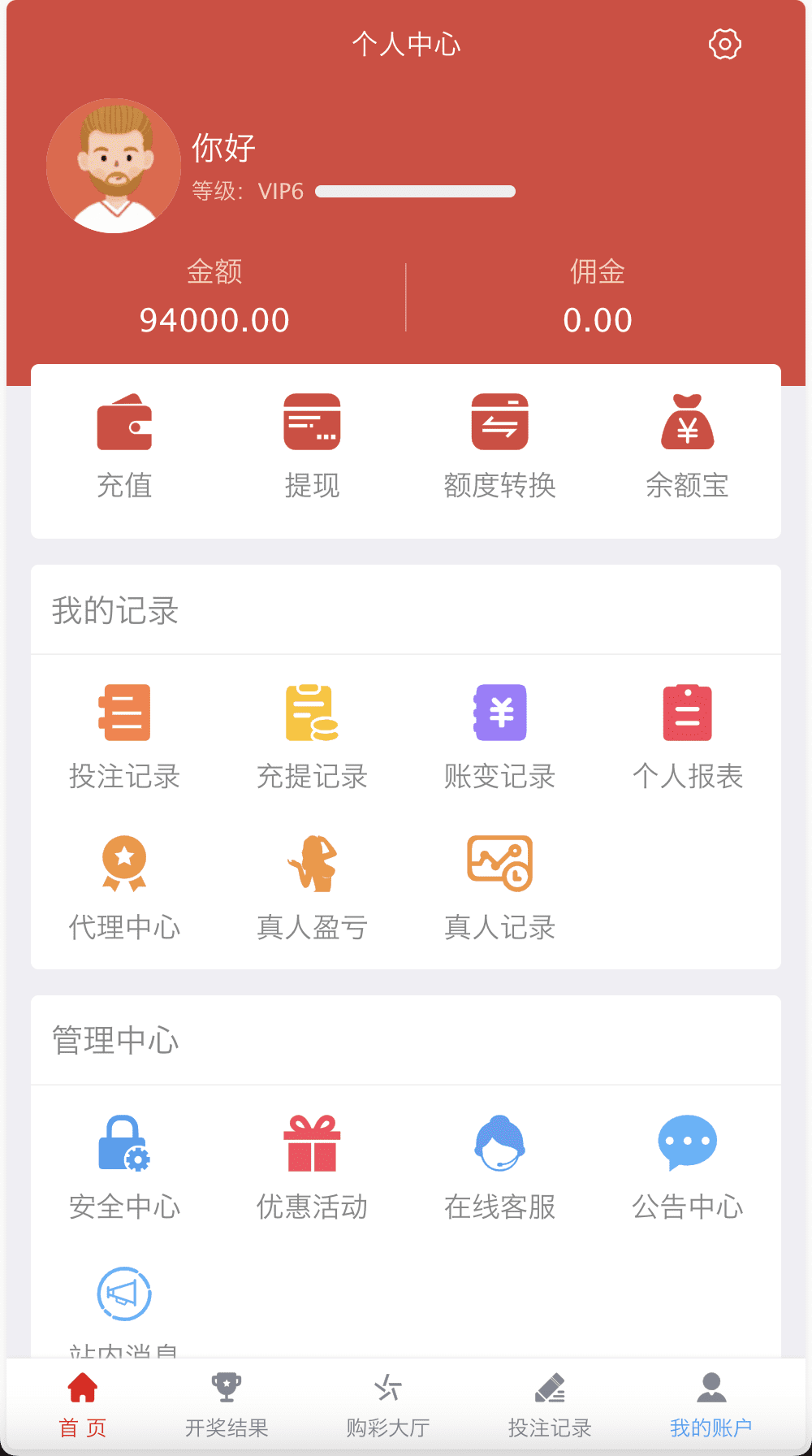Switch to the 开奖结果 tab

[x=227, y=1403]
